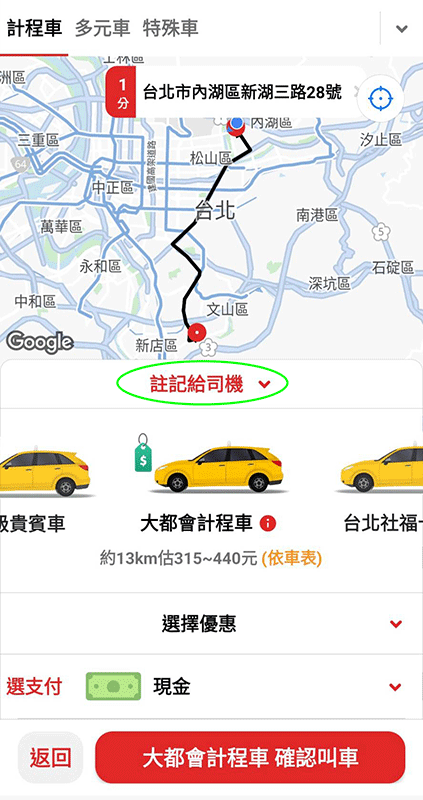Viewport: 423px width, 800px height.
Task: Expand 註記給司機 notes for driver
Action: pos(203,384)
